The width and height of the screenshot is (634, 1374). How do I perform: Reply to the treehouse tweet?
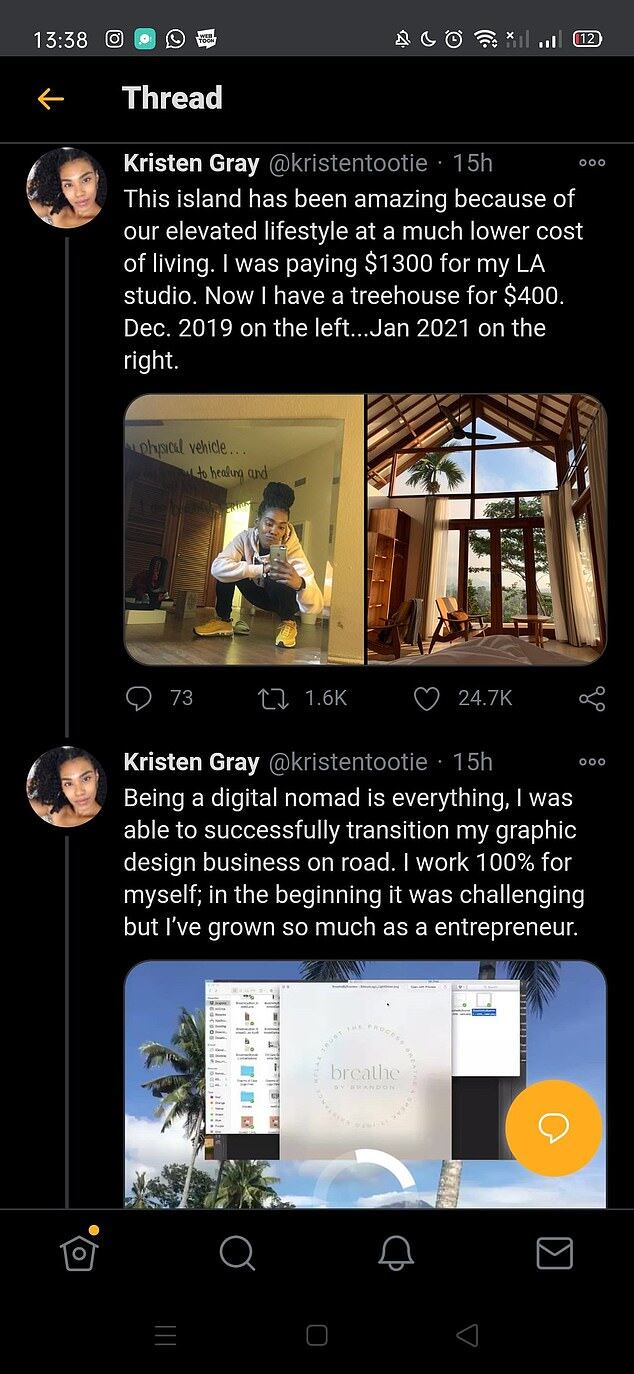(x=139, y=698)
